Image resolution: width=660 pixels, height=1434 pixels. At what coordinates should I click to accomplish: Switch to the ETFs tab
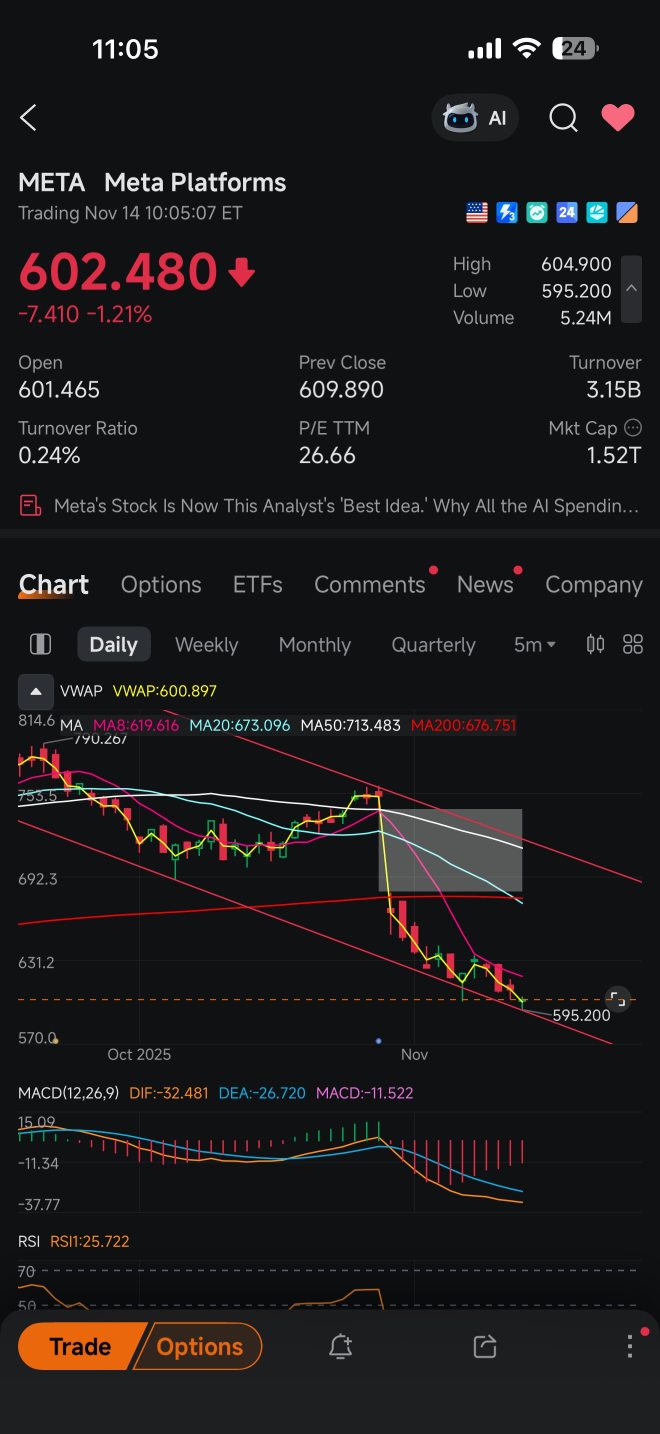pos(257,585)
